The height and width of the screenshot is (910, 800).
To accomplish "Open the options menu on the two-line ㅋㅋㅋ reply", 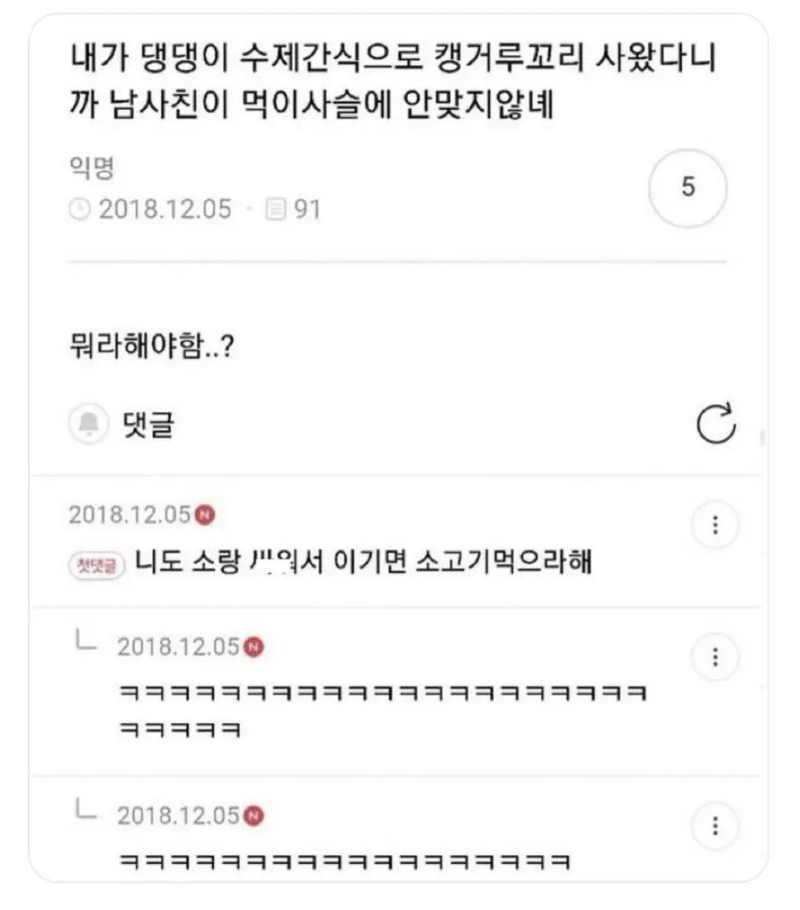I will 715,657.
